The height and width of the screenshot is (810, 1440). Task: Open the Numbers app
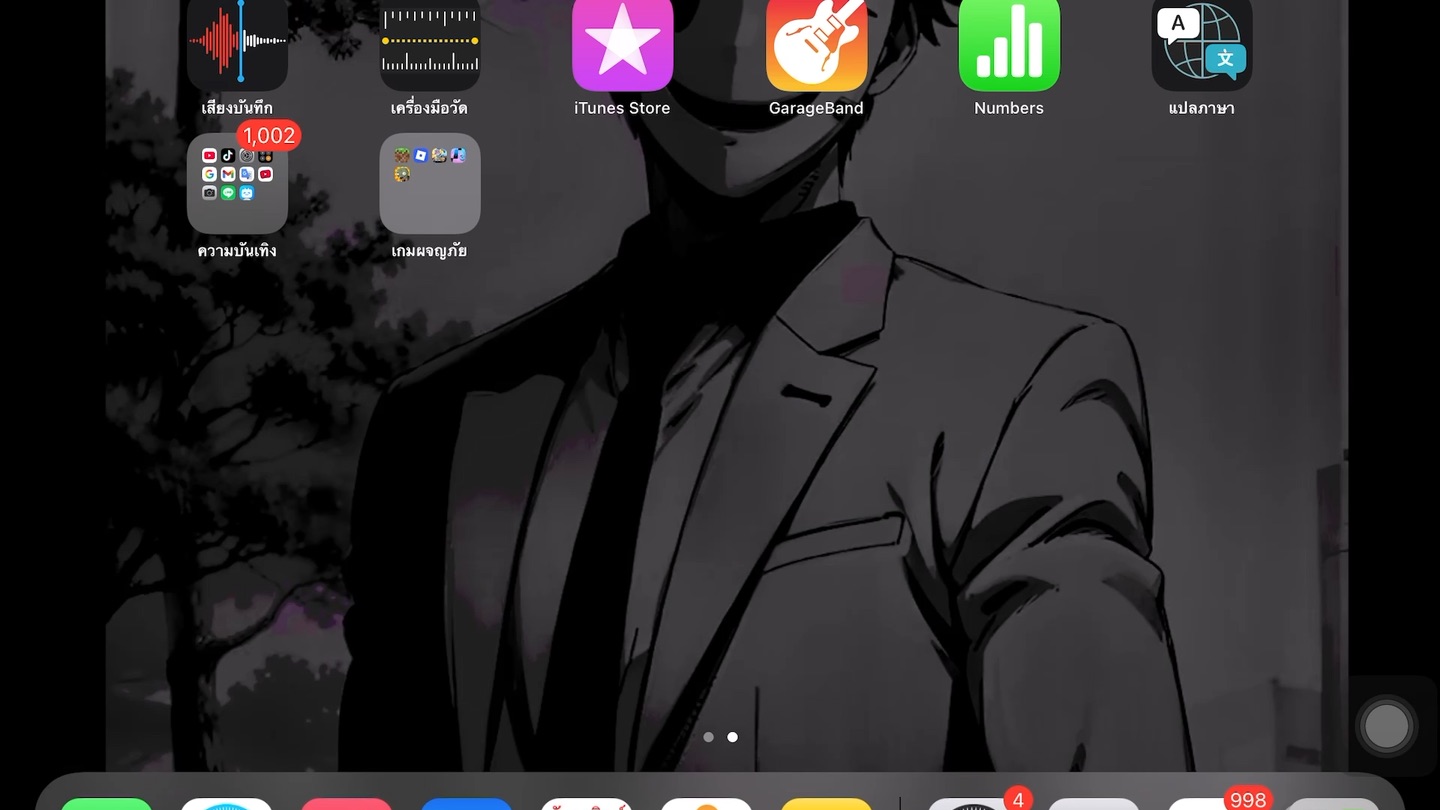[1009, 45]
